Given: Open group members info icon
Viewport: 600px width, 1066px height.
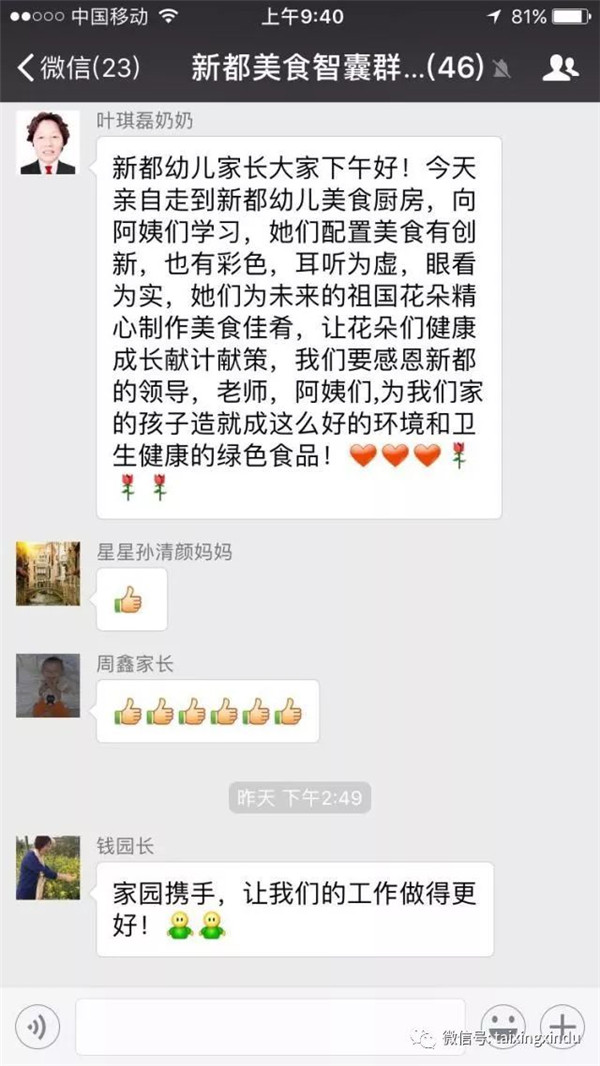Looking at the screenshot, I should pyautogui.click(x=560, y=68).
